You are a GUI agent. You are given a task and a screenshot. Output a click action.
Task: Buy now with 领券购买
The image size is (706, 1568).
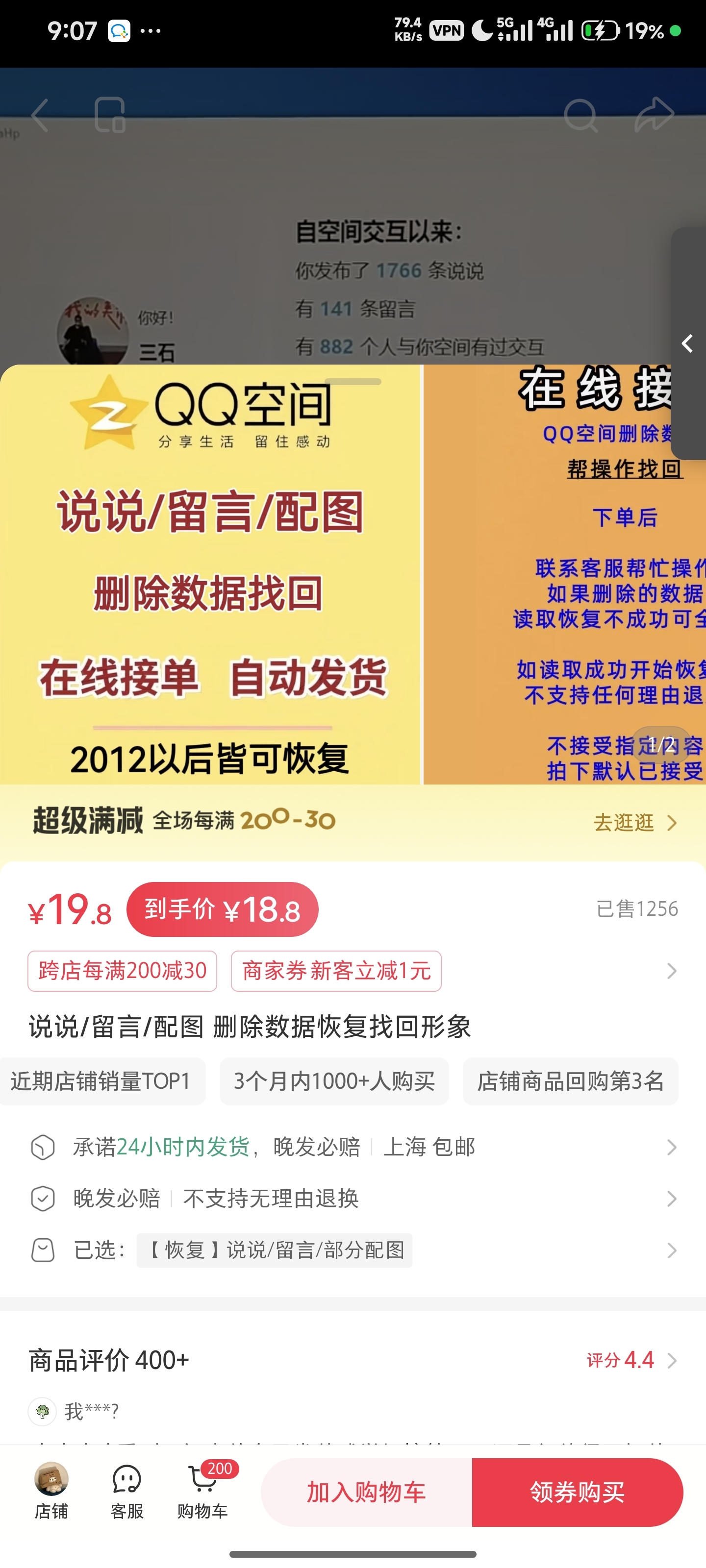click(578, 1493)
